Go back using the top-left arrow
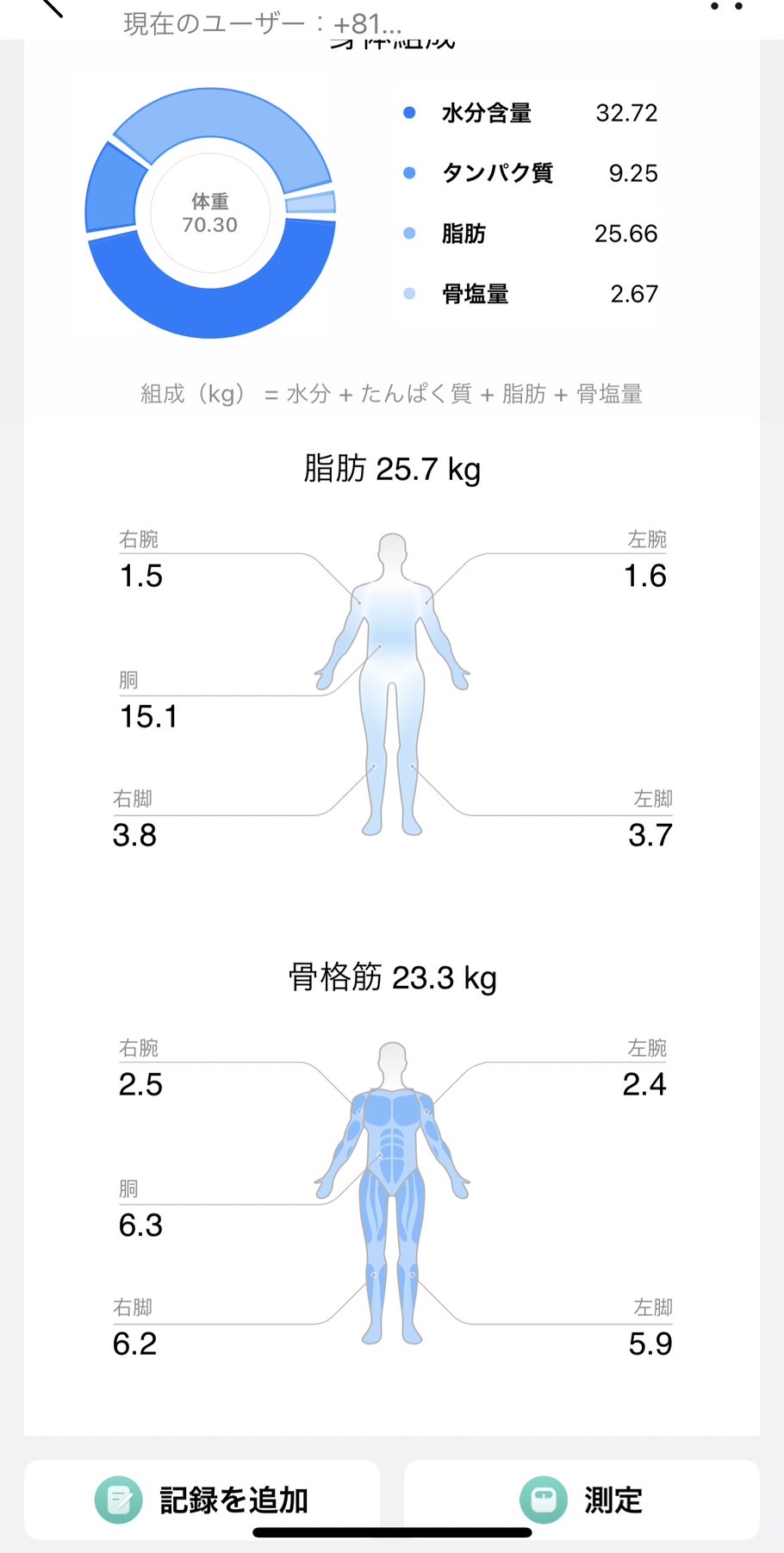Viewport: 784px width, 1553px height. point(52,7)
